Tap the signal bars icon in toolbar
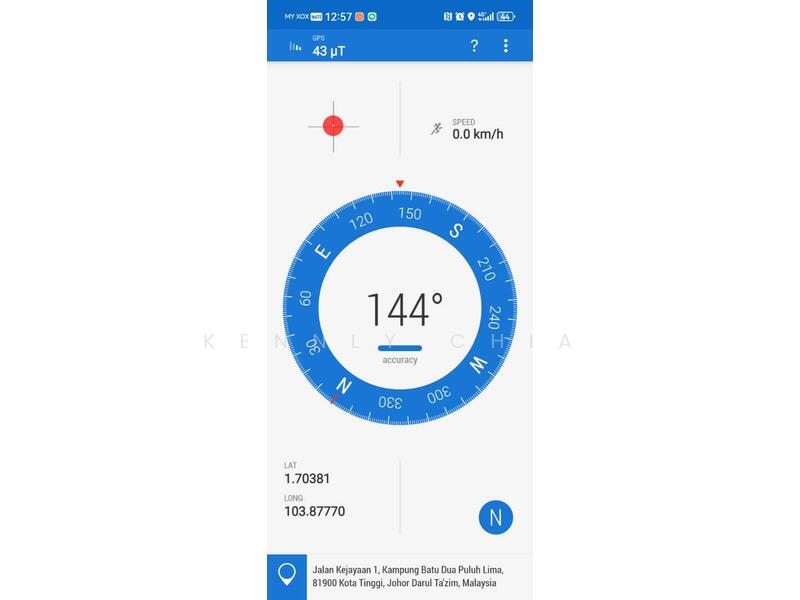The width and height of the screenshot is (800, 600). point(295,46)
